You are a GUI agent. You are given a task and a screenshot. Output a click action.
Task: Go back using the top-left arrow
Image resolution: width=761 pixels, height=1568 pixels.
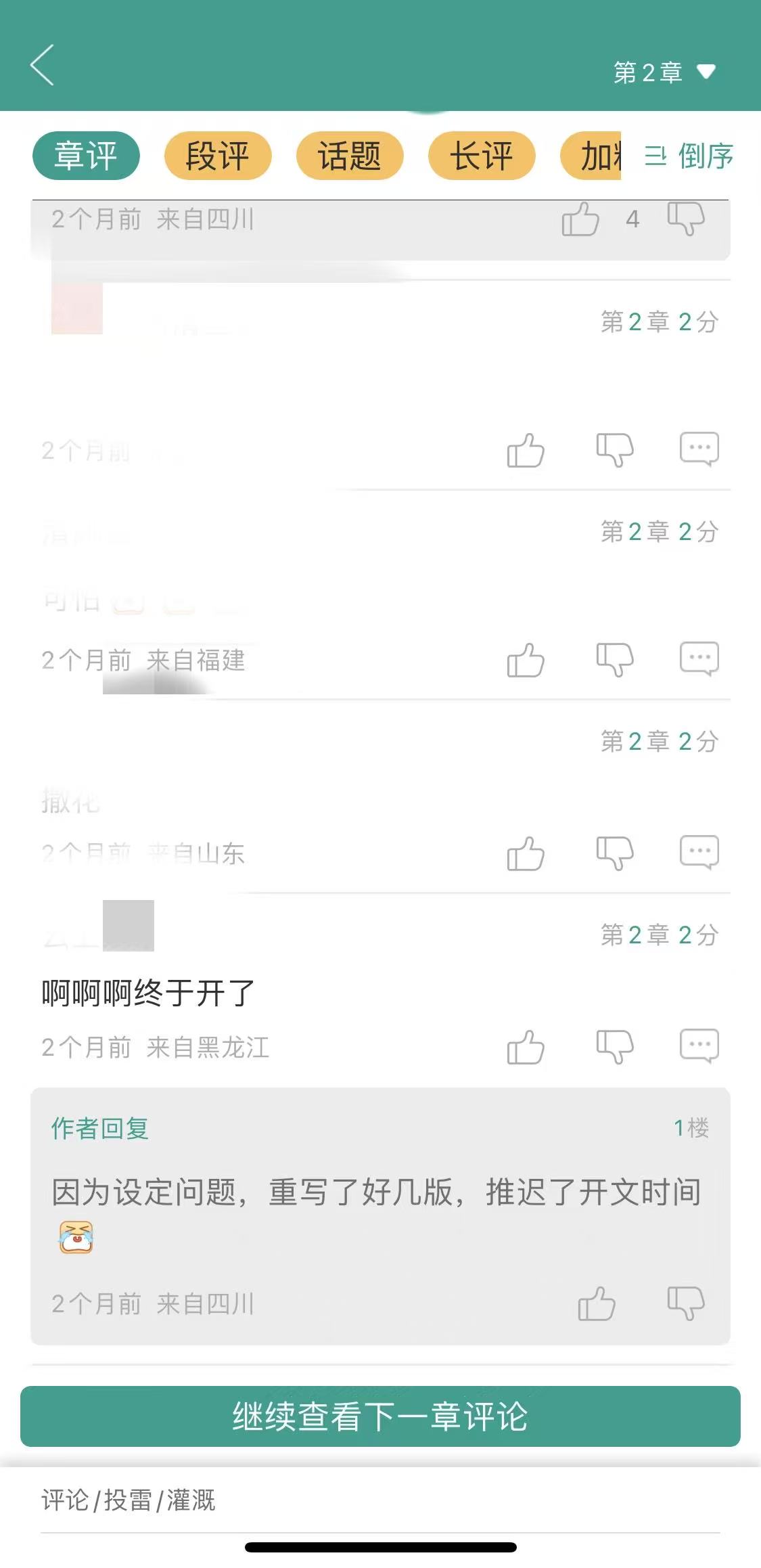coord(42,66)
